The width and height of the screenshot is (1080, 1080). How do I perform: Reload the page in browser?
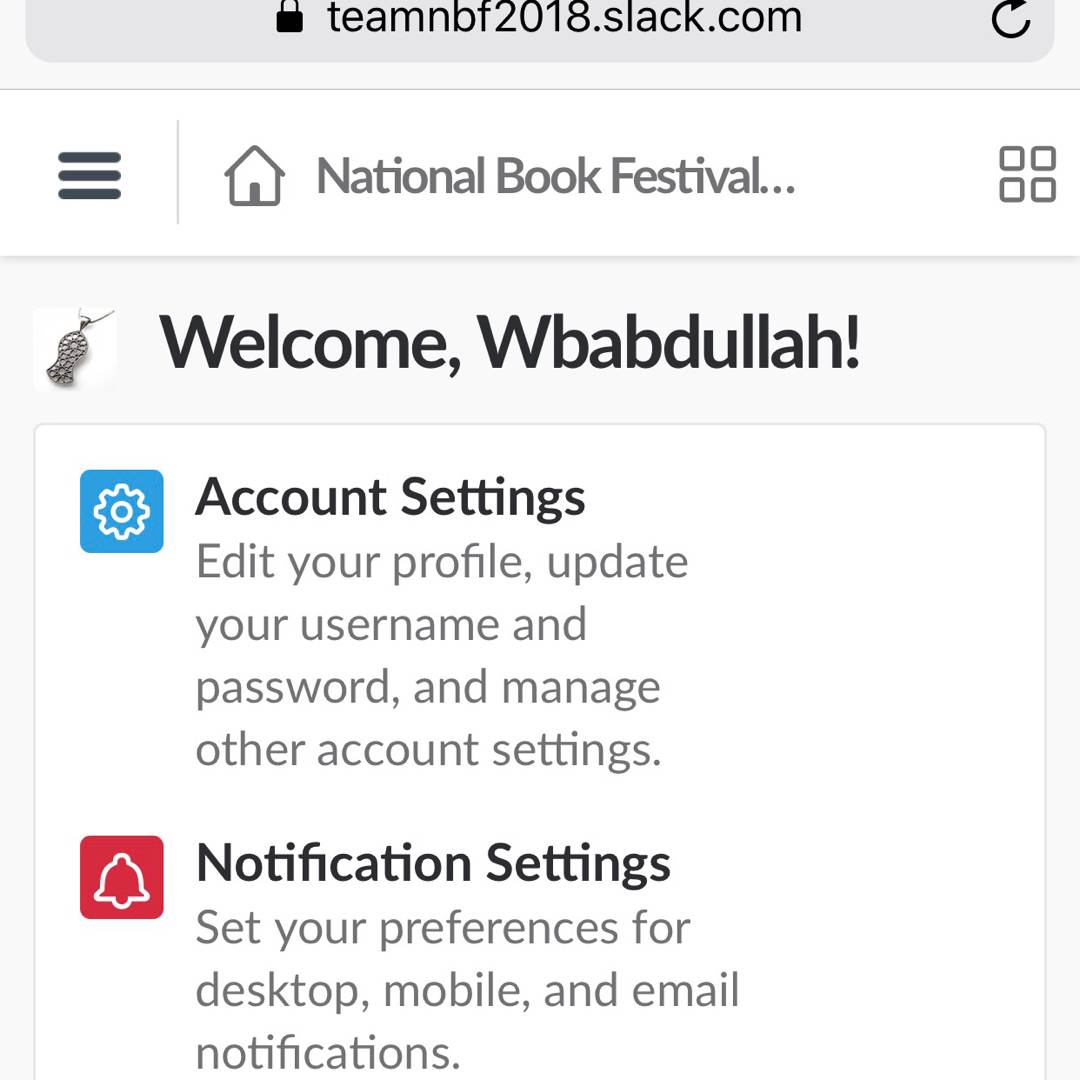[1010, 18]
